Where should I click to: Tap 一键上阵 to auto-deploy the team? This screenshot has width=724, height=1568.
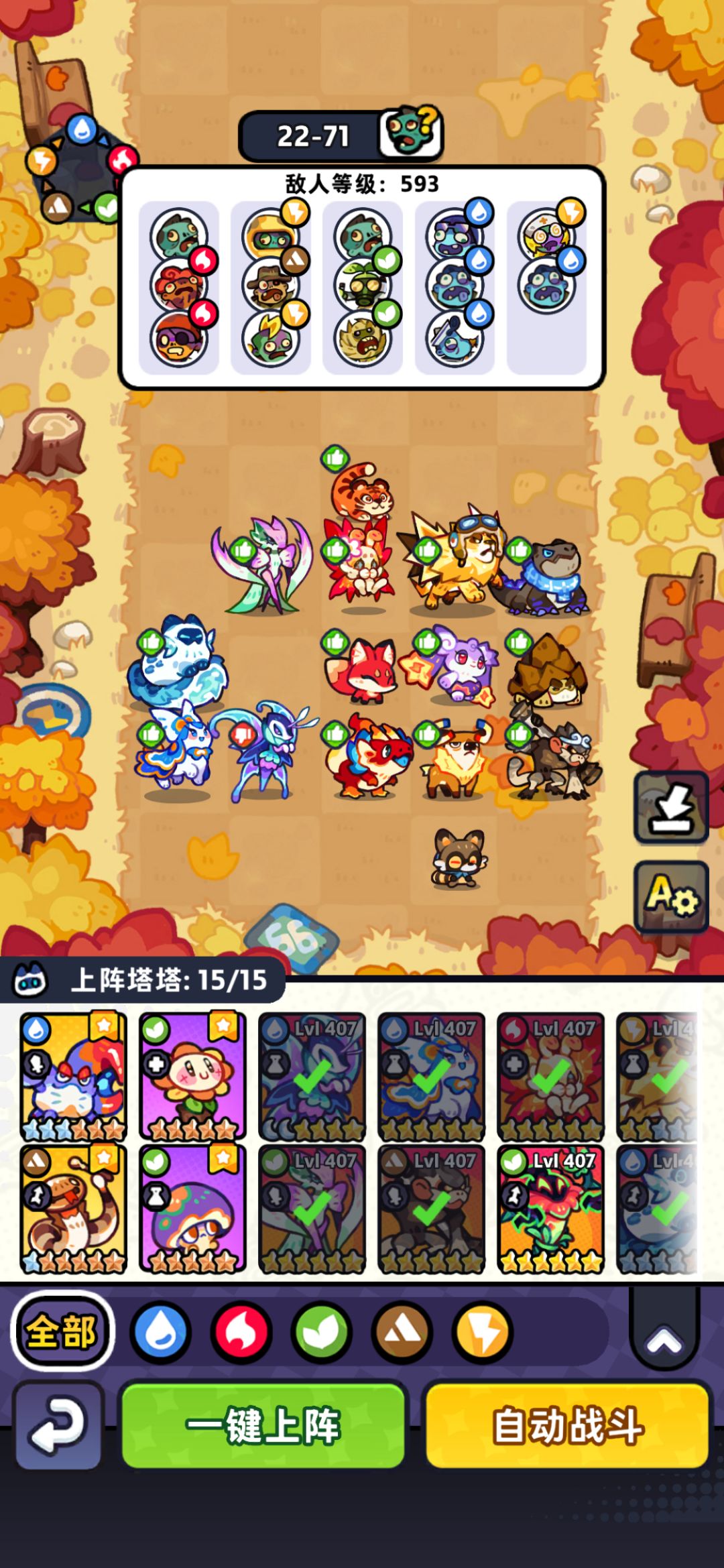(x=263, y=1425)
